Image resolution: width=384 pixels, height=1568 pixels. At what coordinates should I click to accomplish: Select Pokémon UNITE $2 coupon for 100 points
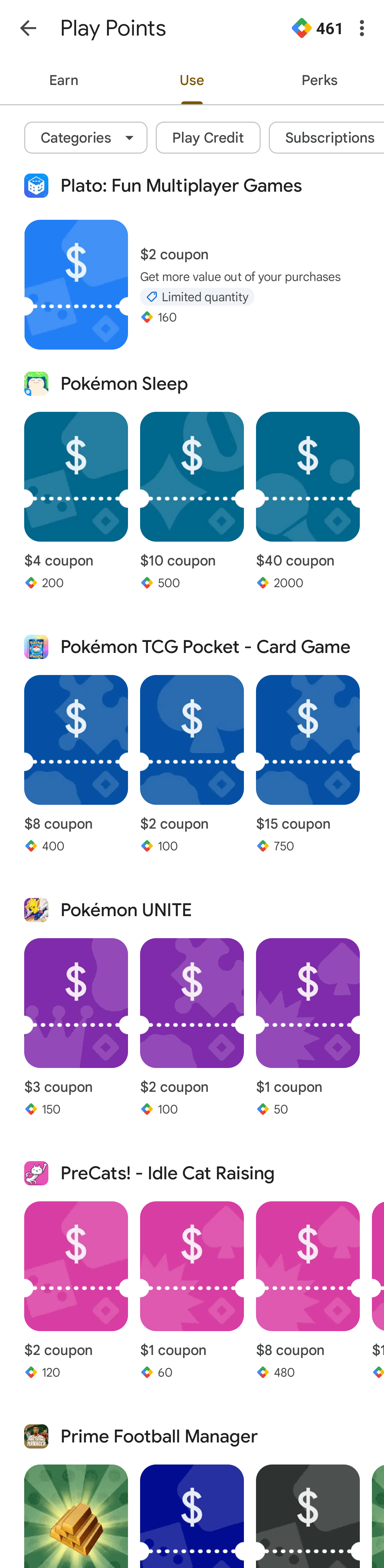click(192, 1027)
